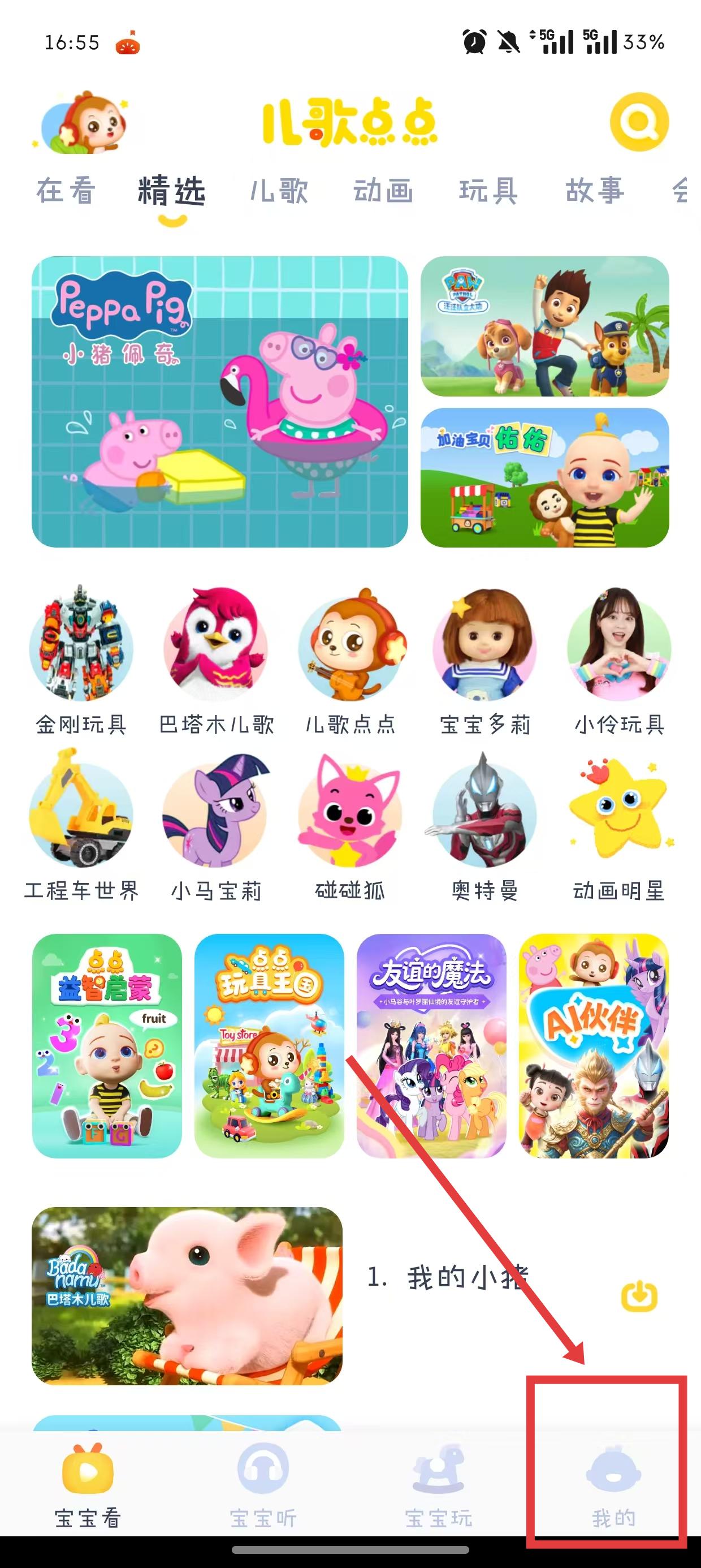Open the yellow search icon
Screen dimensions: 701x1568
coord(638,122)
